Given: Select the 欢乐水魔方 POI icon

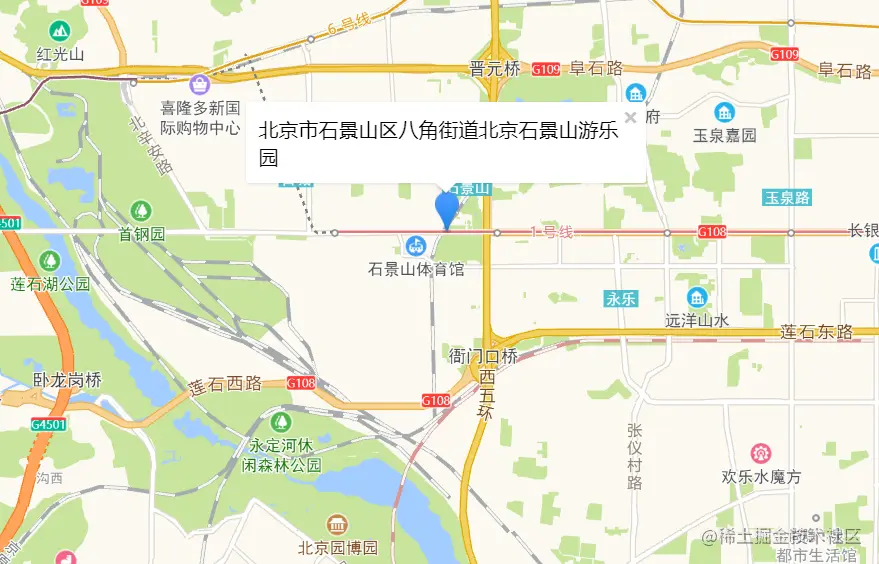Looking at the screenshot, I should [x=762, y=455].
